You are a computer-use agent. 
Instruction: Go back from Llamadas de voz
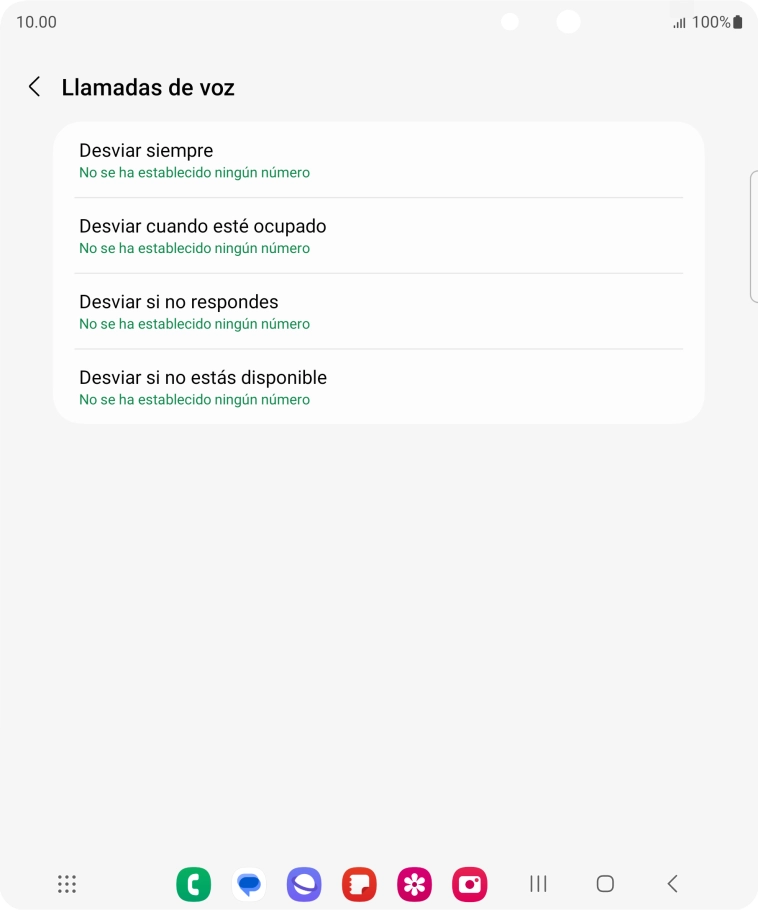33,87
